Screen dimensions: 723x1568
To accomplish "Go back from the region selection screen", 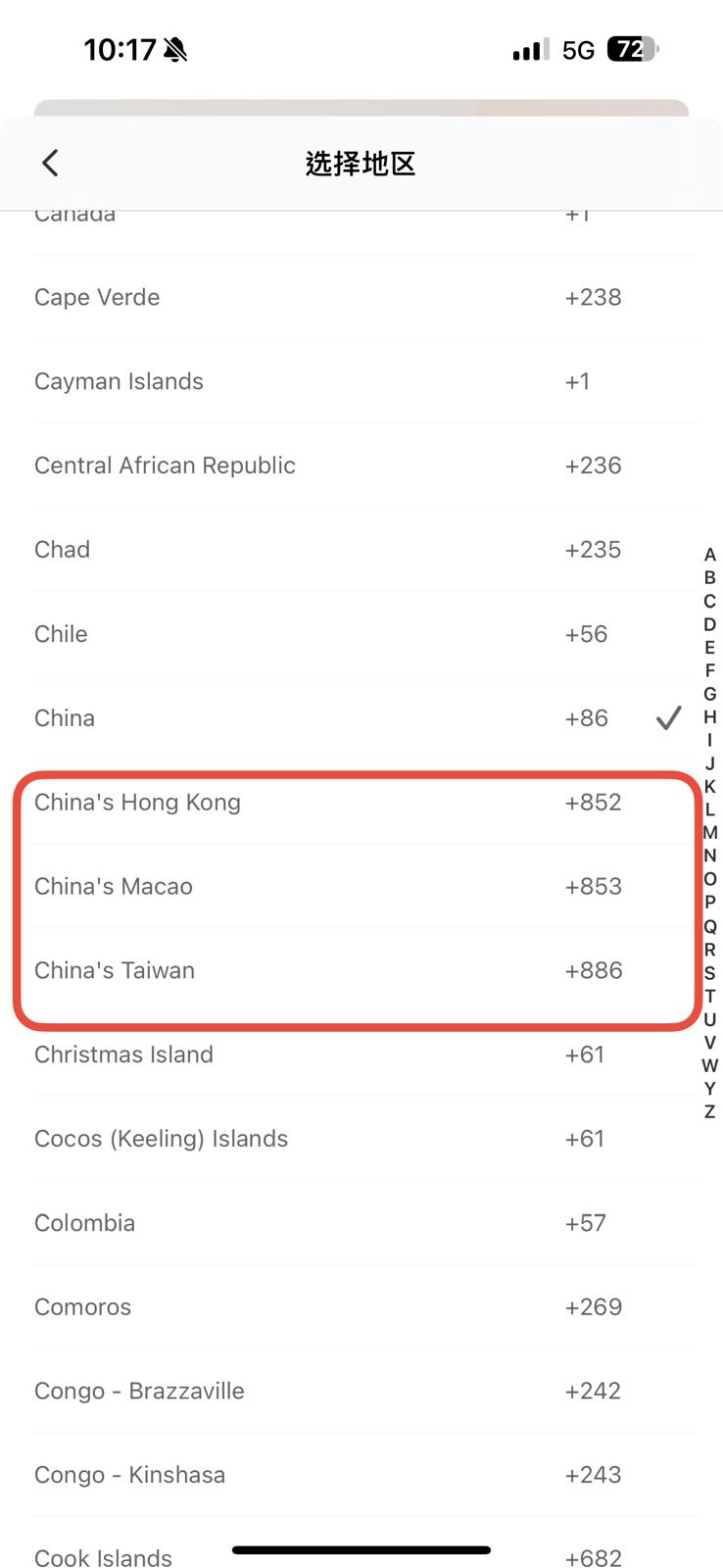I will pyautogui.click(x=51, y=163).
